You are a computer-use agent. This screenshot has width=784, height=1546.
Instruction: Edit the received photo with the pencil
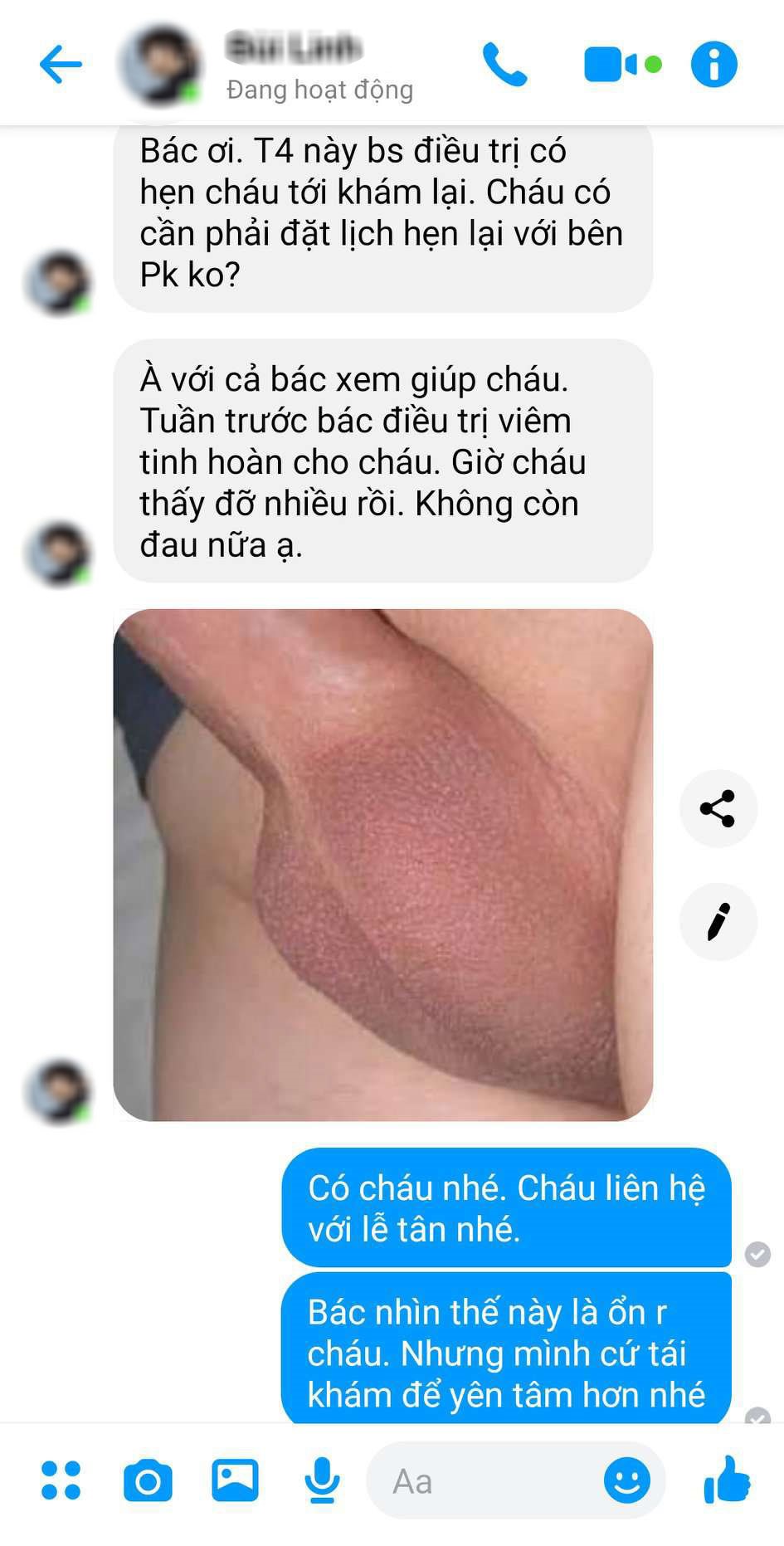coord(718,921)
